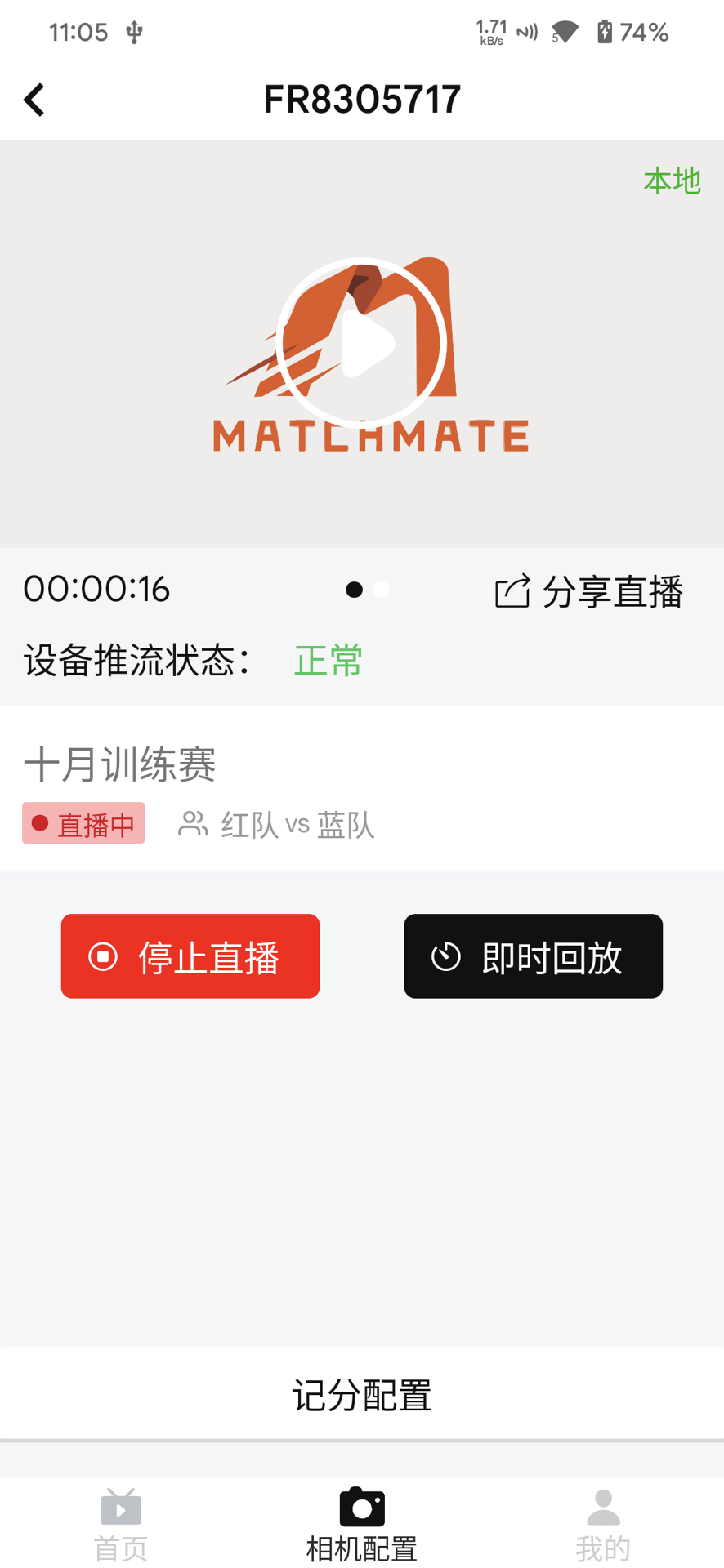Open the 设备推流状态 status detail
This screenshot has width=724, height=1568.
136,661
